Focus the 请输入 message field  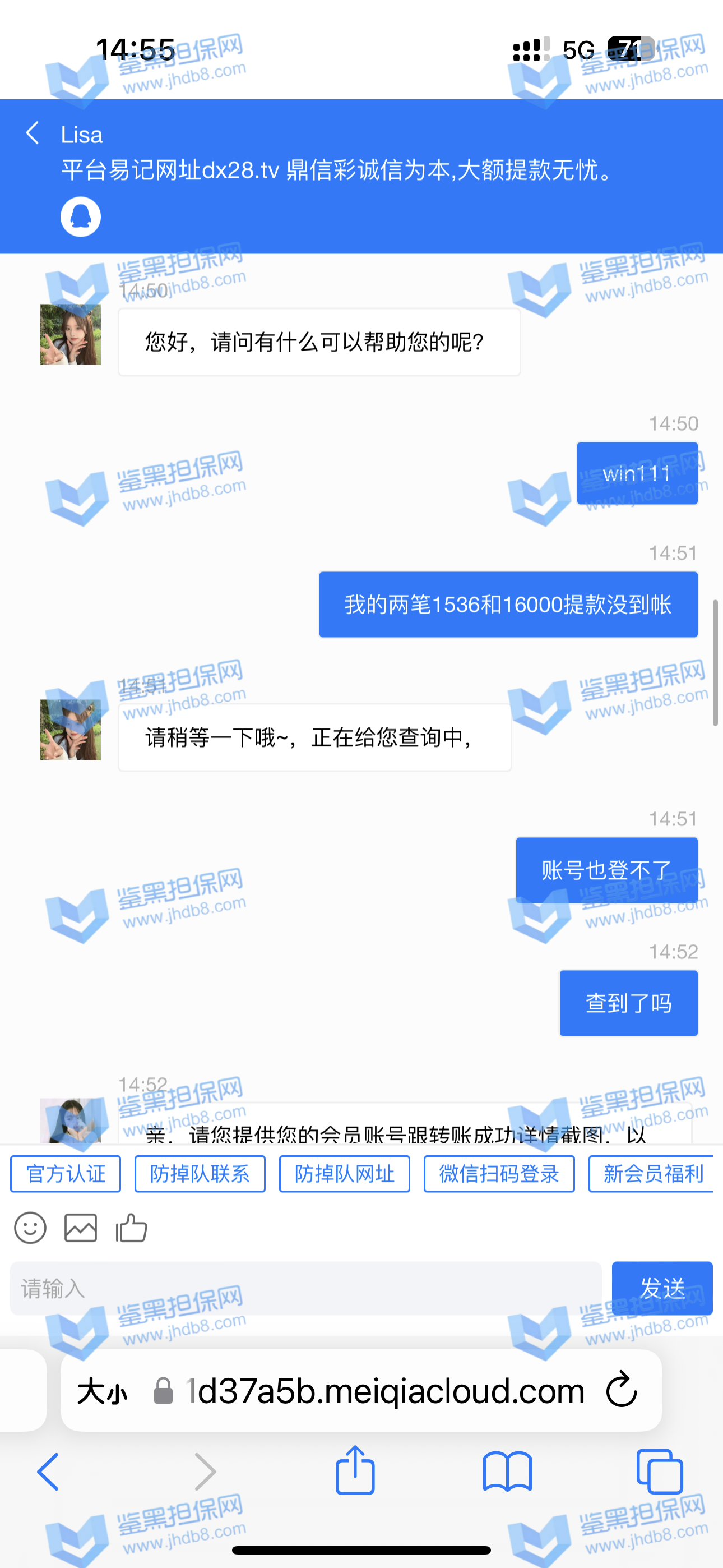point(305,1288)
